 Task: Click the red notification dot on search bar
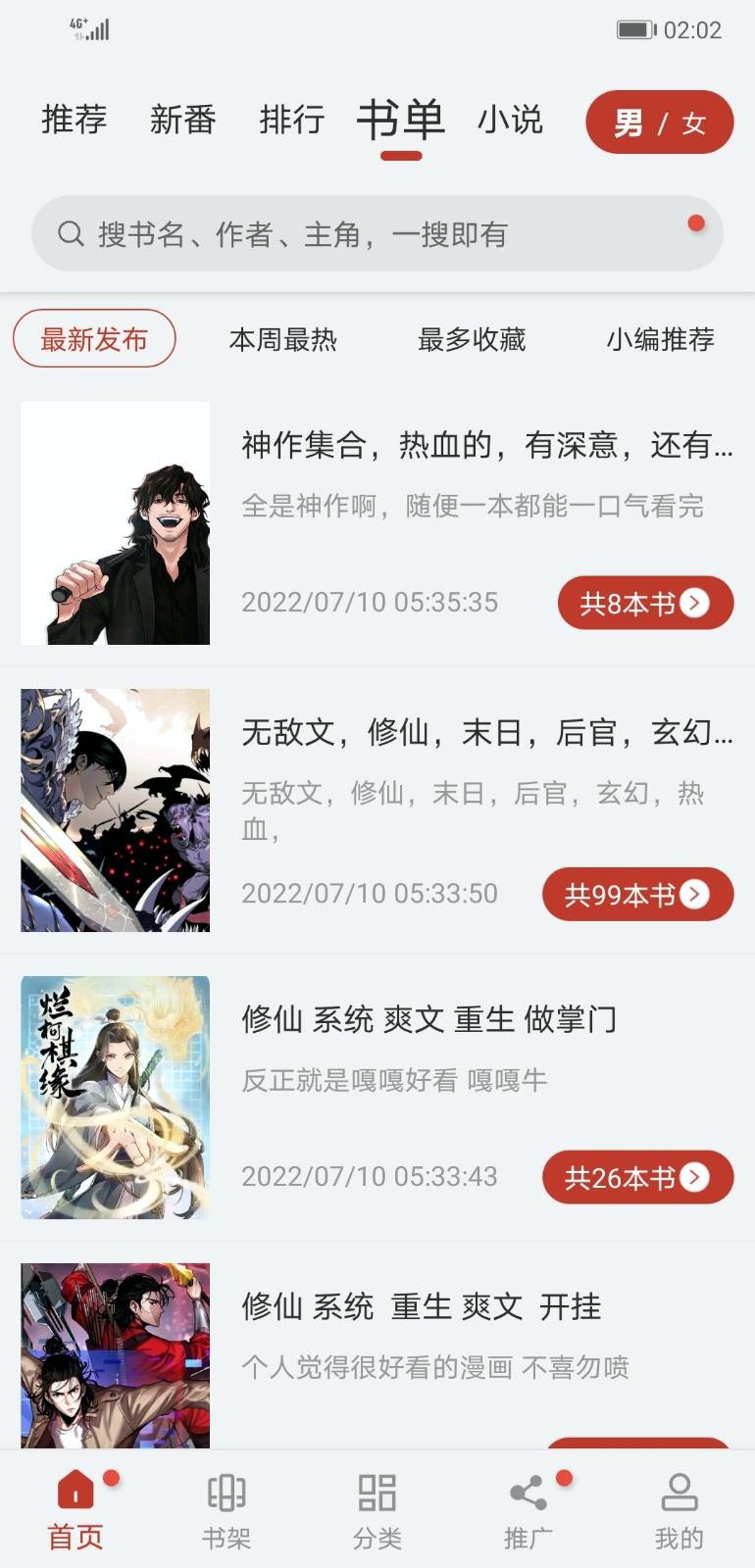click(x=696, y=223)
